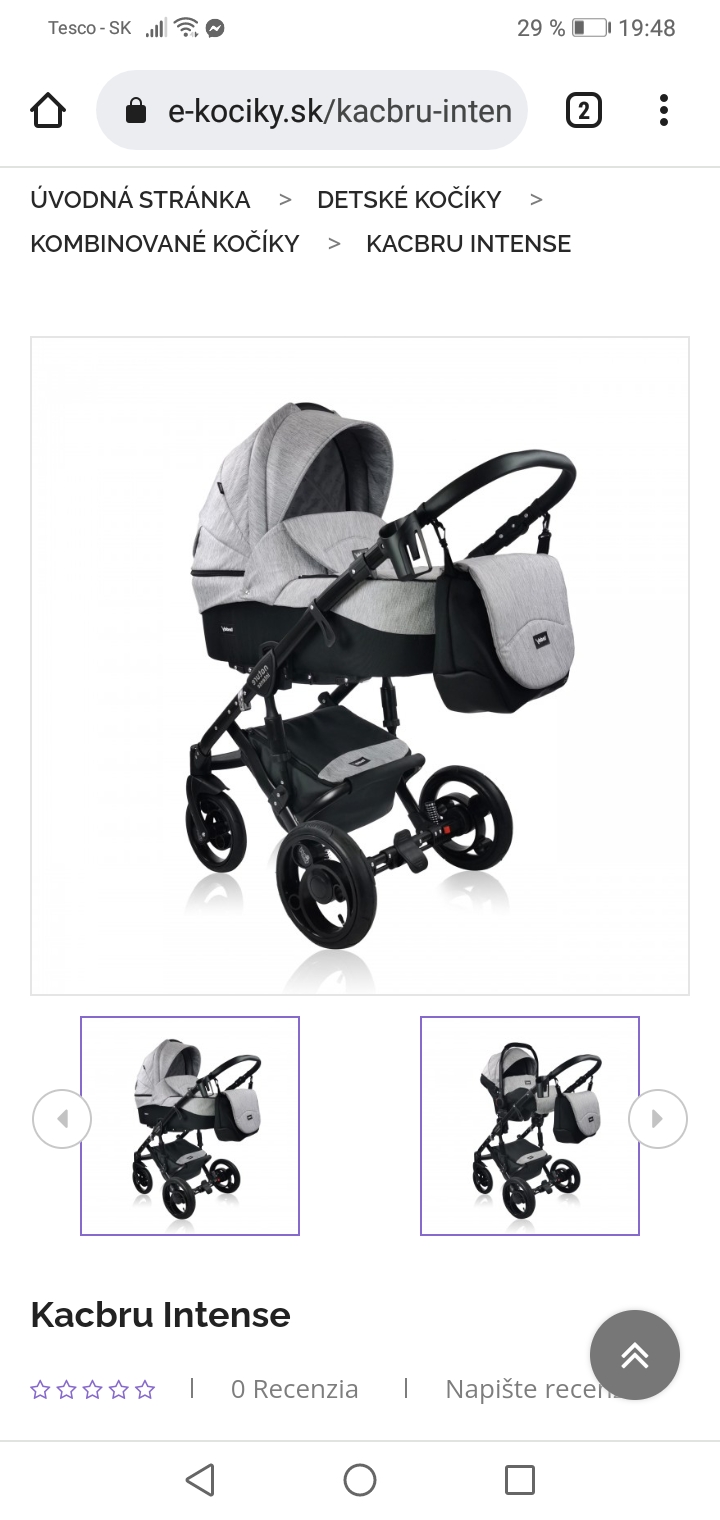Open the 0 Recenzia reviews link
This screenshot has width=720, height=1520.
pyautogui.click(x=294, y=1389)
